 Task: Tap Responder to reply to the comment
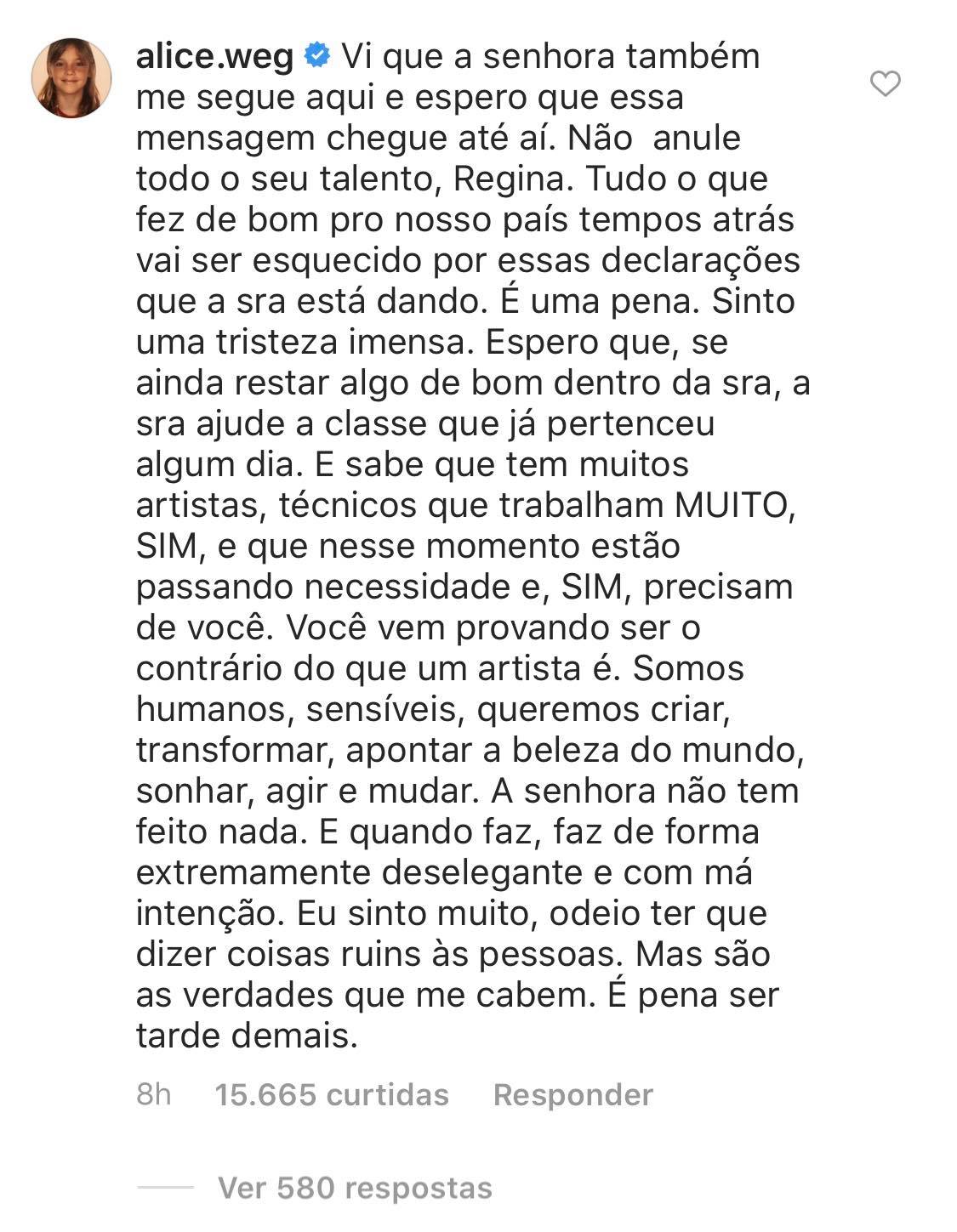coord(572,1094)
